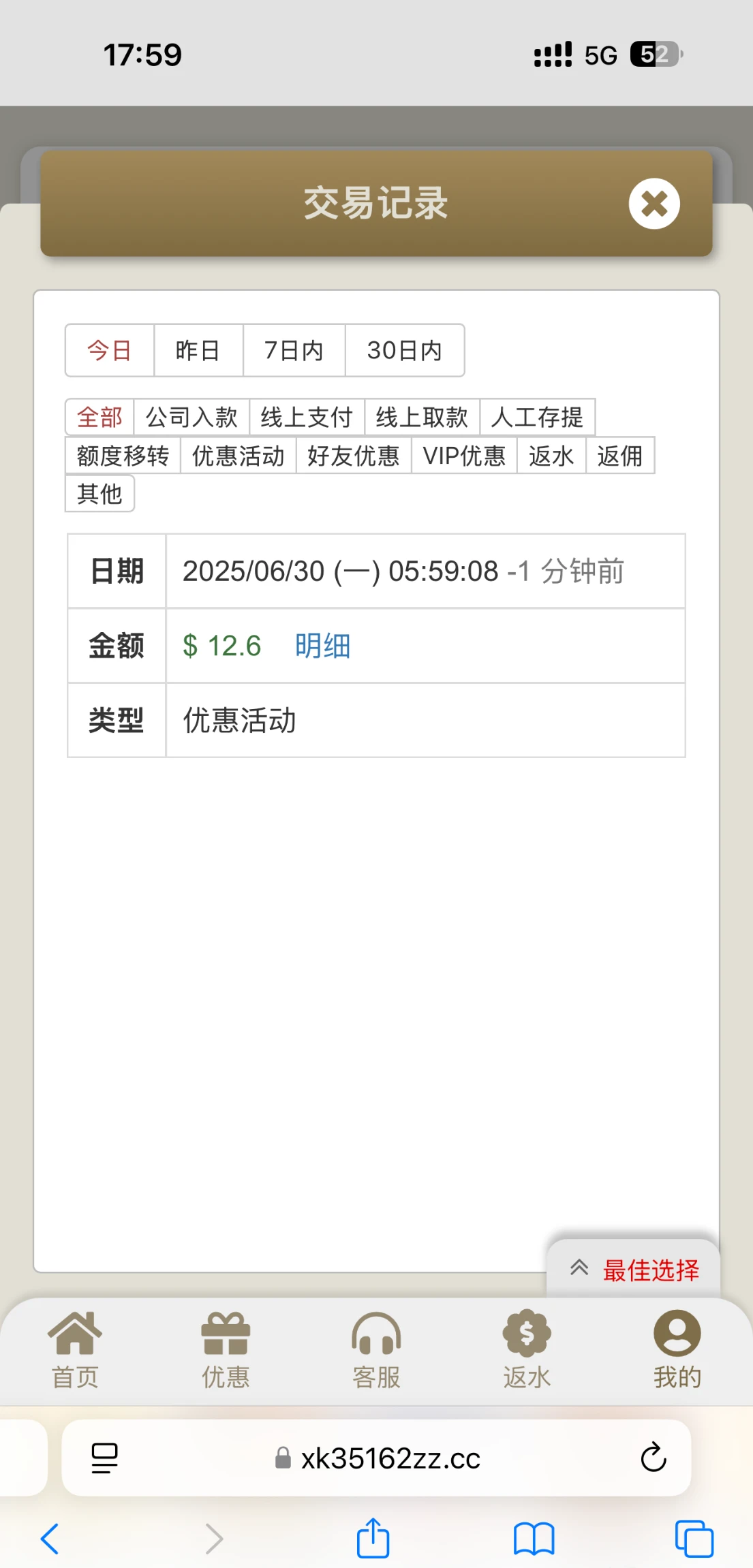The image size is (753, 1568).
Task: Filter by 公司入款
Action: (x=191, y=417)
